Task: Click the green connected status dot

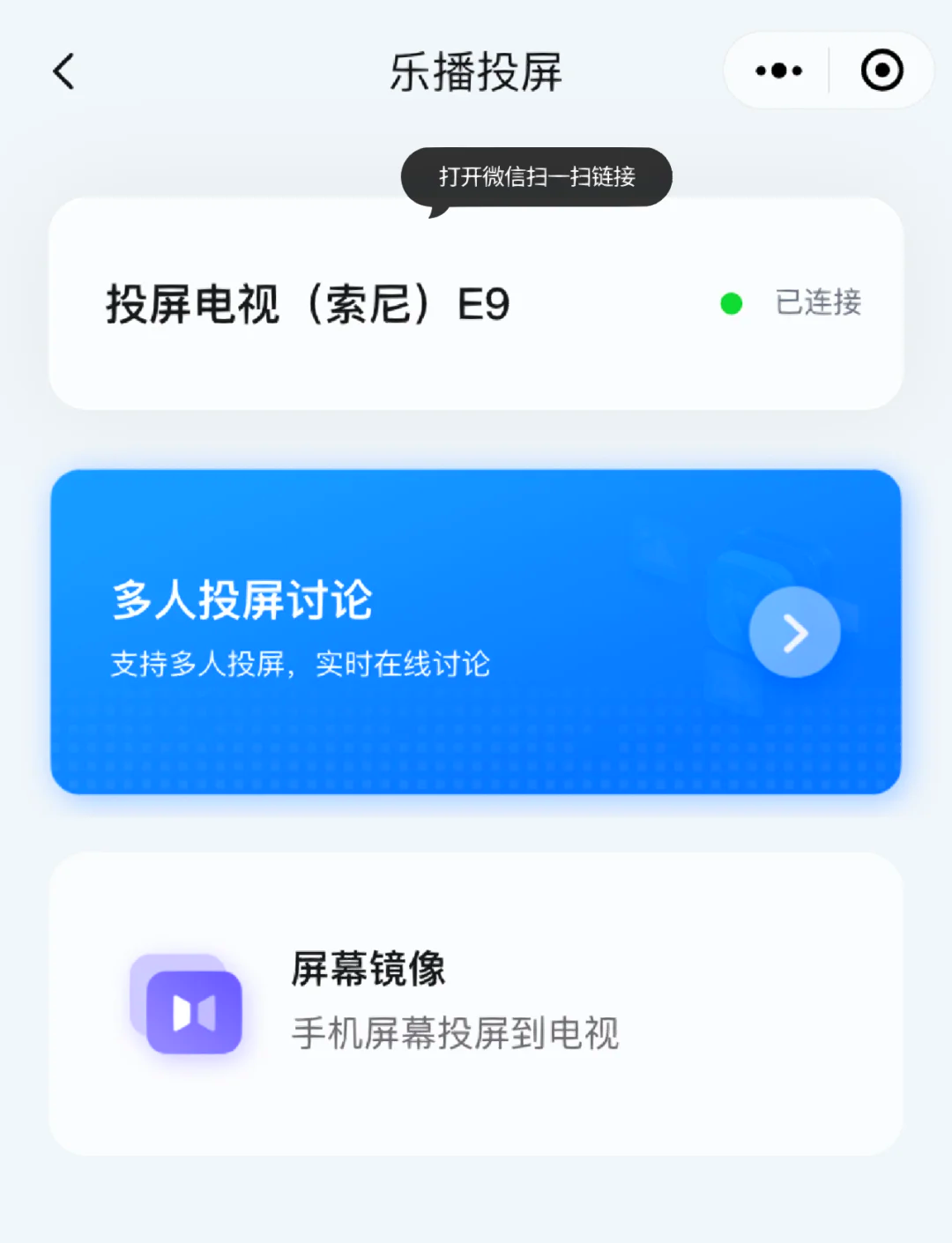Action: [730, 302]
